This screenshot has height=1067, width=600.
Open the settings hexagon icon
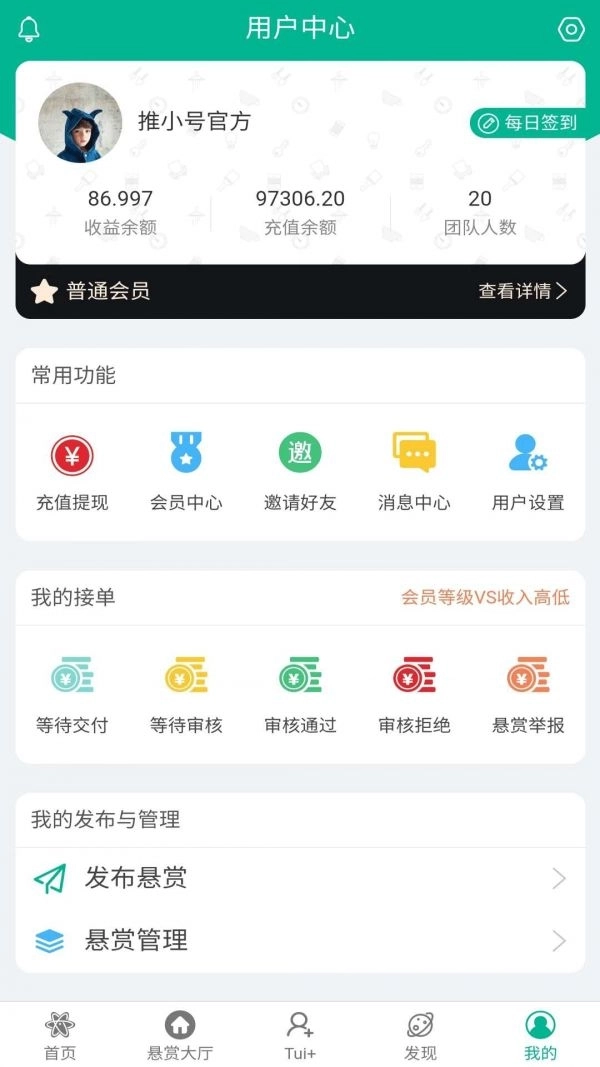point(570,29)
